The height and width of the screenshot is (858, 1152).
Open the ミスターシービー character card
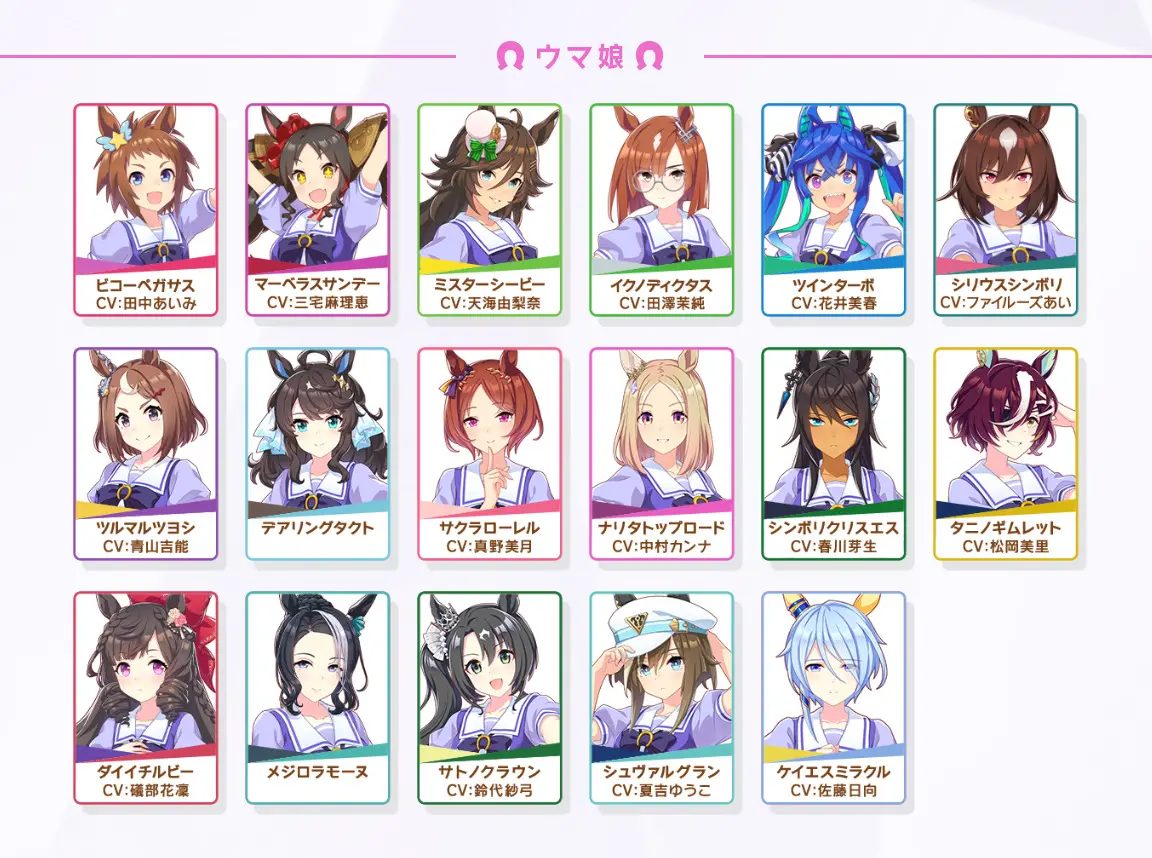[490, 210]
